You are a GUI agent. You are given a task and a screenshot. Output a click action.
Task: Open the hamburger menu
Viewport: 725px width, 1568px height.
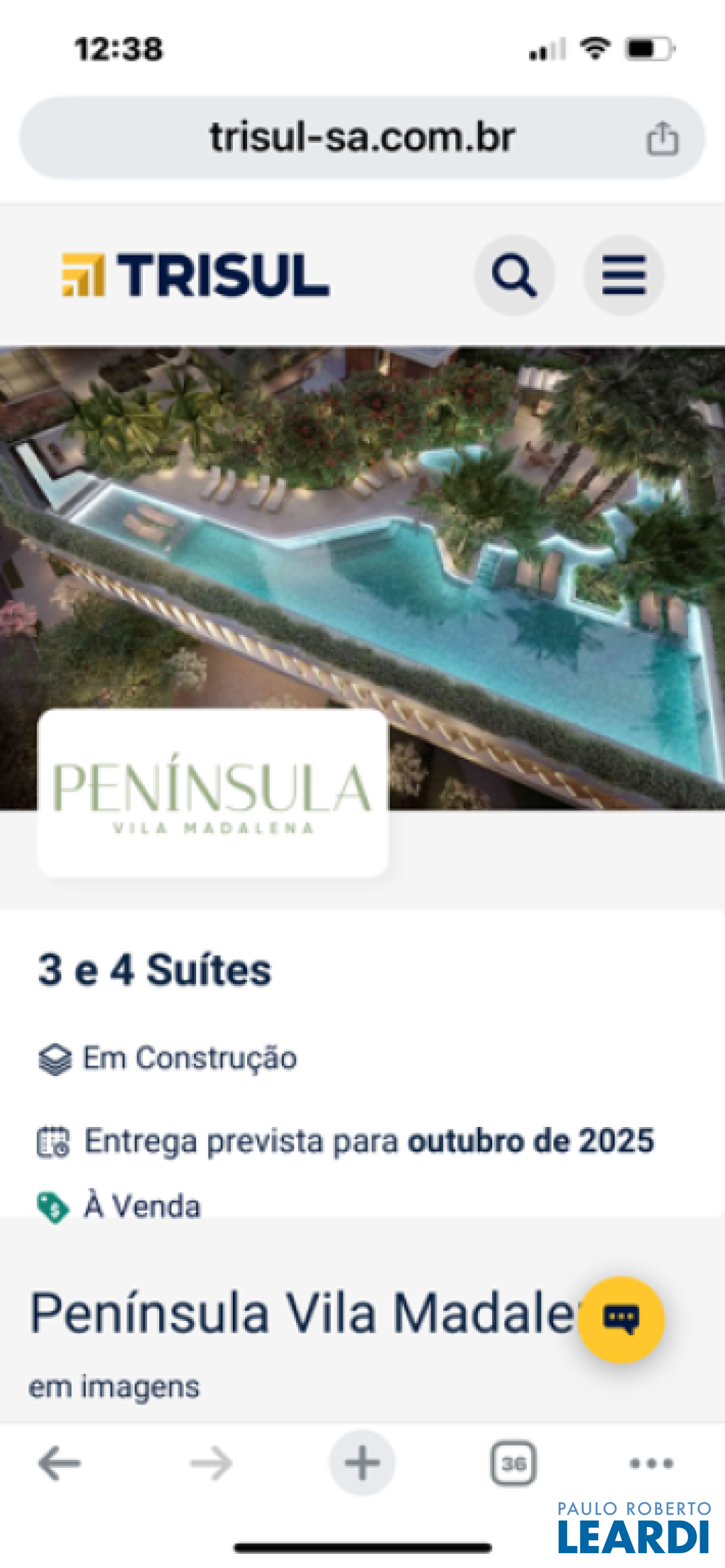click(624, 275)
